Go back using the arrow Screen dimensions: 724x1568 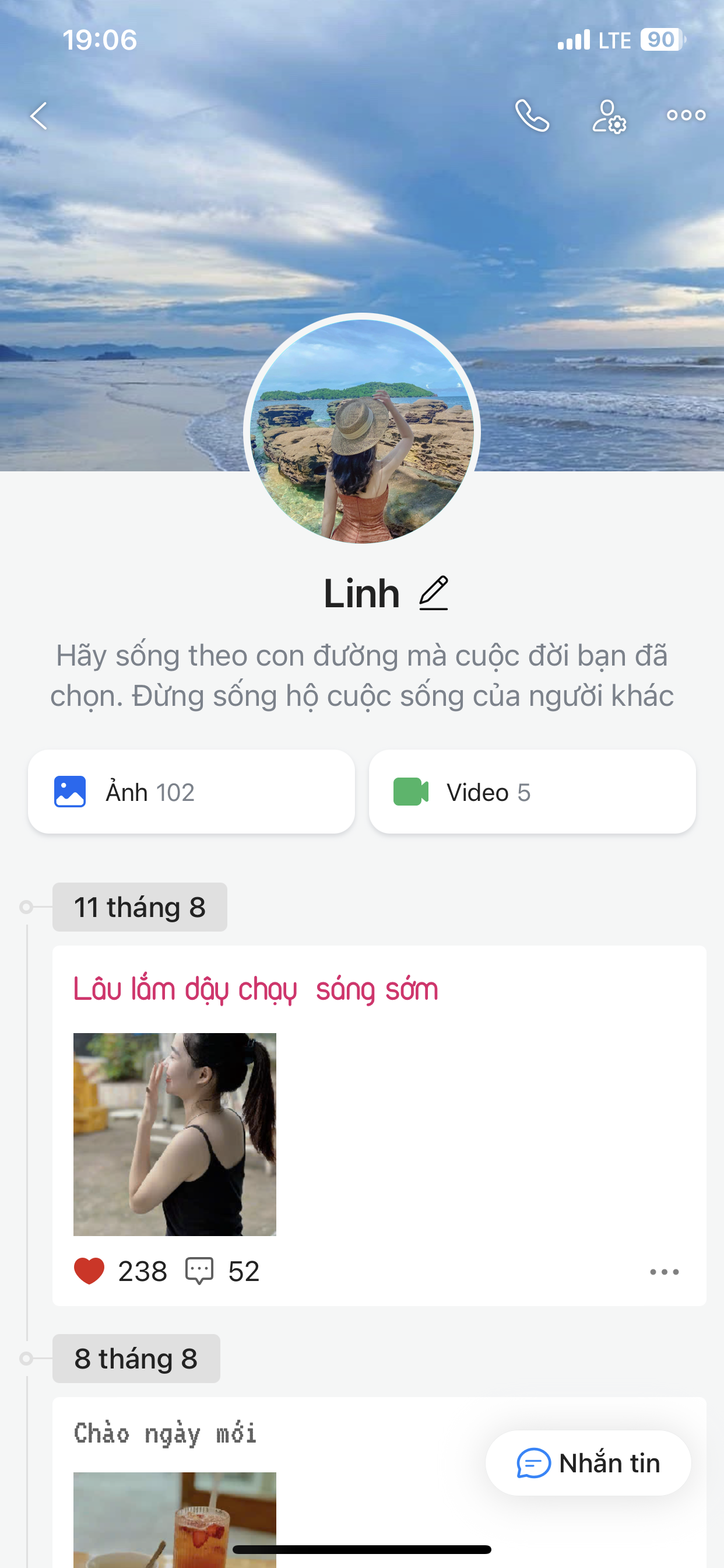pyautogui.click(x=39, y=116)
